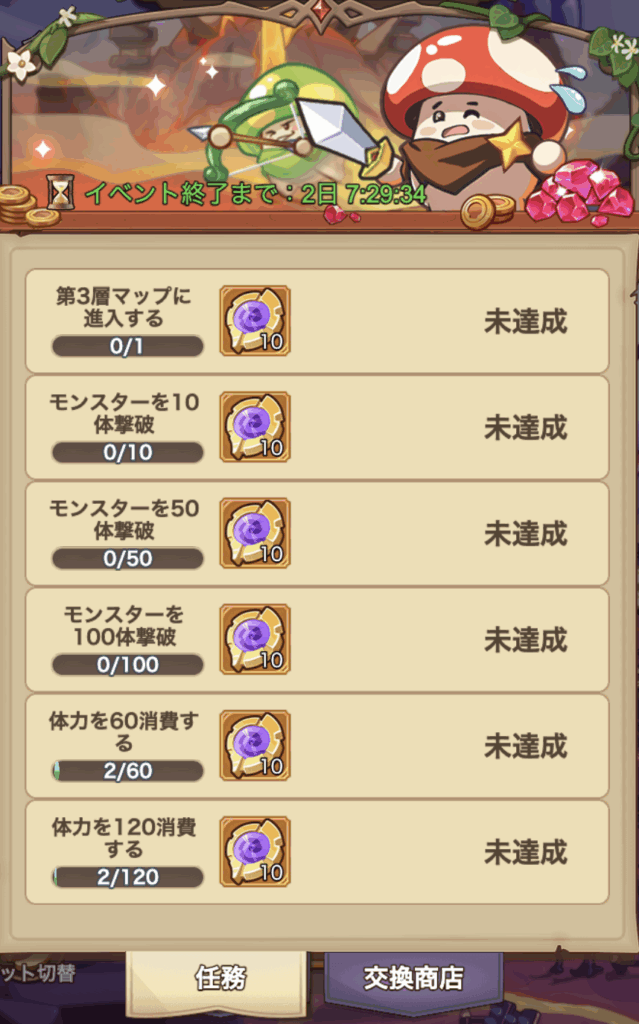Tap reward icon for モンスターを10体撃破
The image size is (639, 1024).
point(255,427)
